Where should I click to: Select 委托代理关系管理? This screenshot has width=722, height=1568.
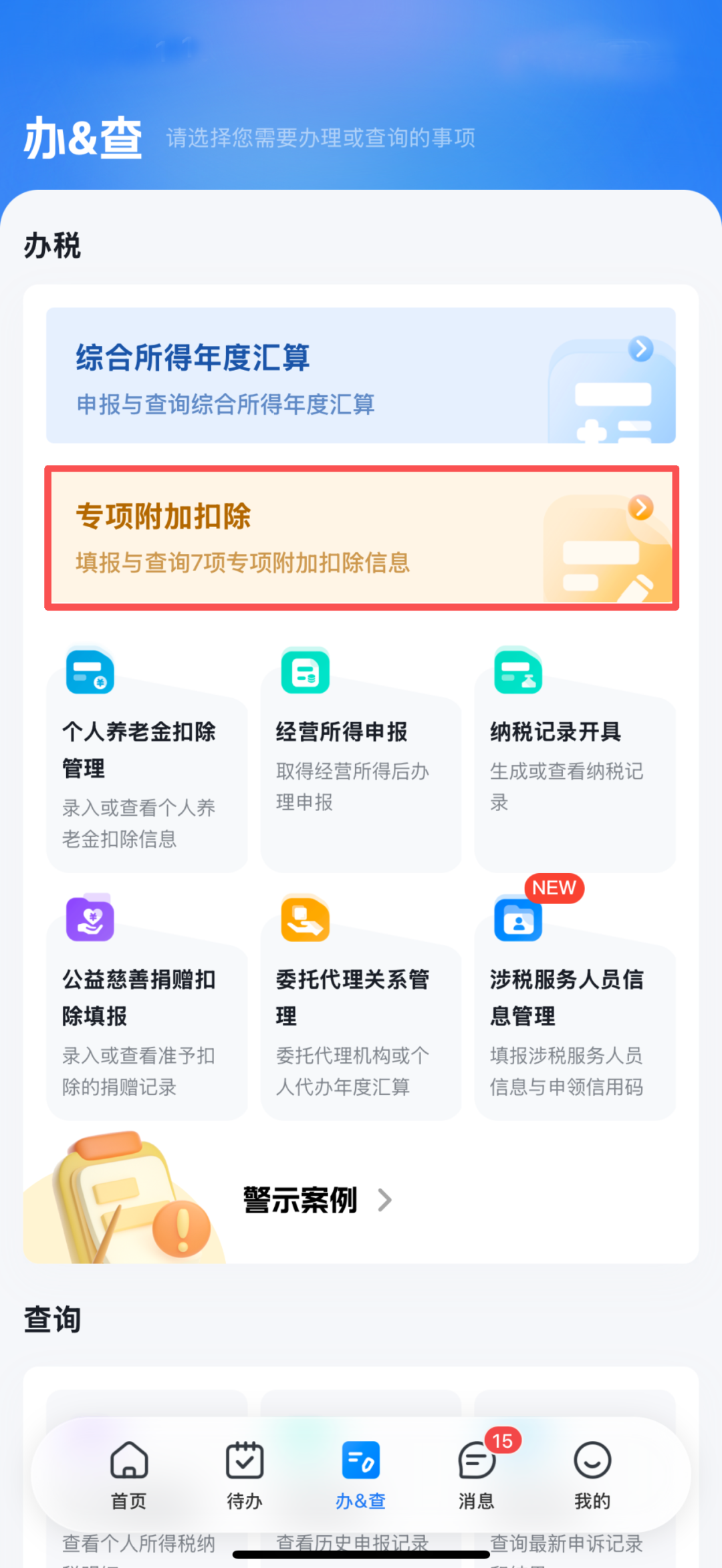pyautogui.click(x=361, y=1009)
